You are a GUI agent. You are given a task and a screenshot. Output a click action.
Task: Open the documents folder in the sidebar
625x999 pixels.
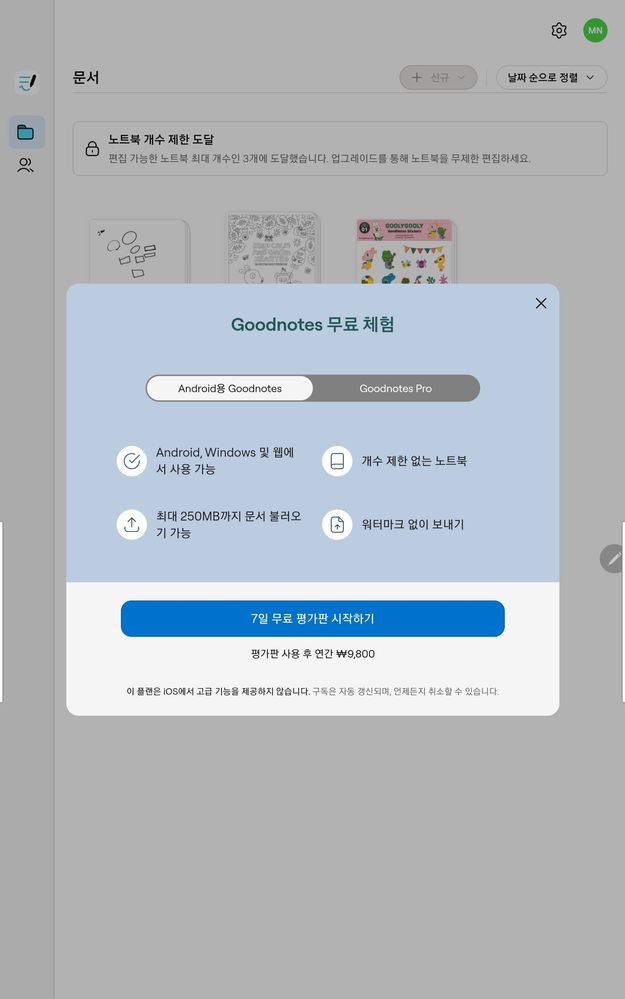(26, 132)
